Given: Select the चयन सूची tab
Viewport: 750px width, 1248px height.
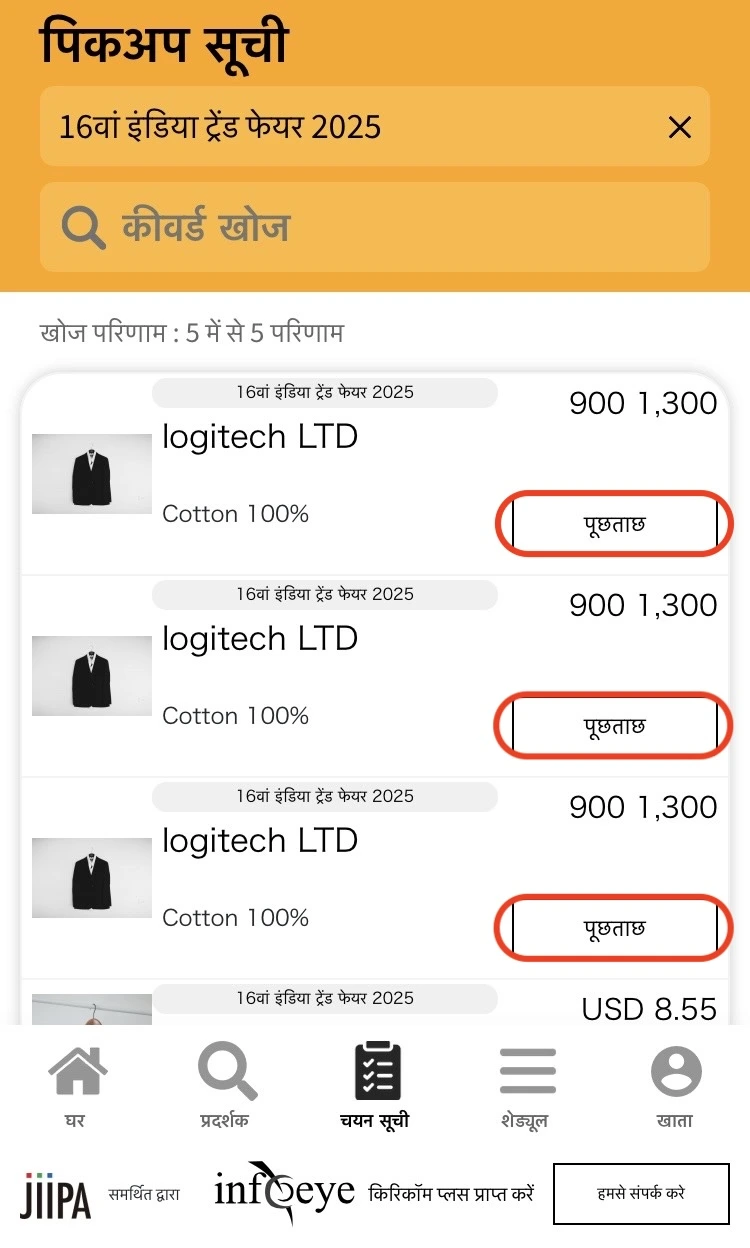Looking at the screenshot, I should (375, 1086).
